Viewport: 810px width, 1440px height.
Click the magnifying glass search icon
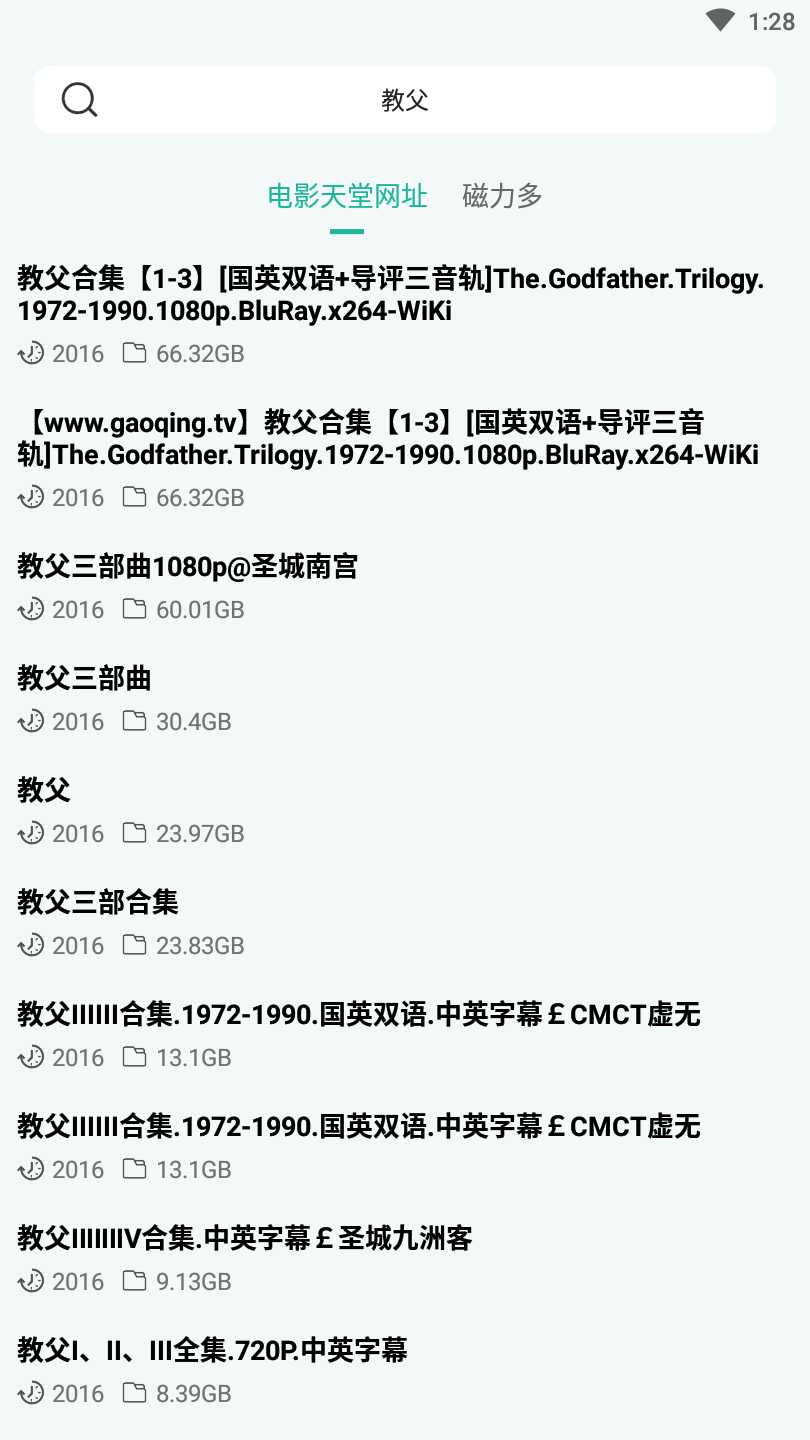[80, 99]
